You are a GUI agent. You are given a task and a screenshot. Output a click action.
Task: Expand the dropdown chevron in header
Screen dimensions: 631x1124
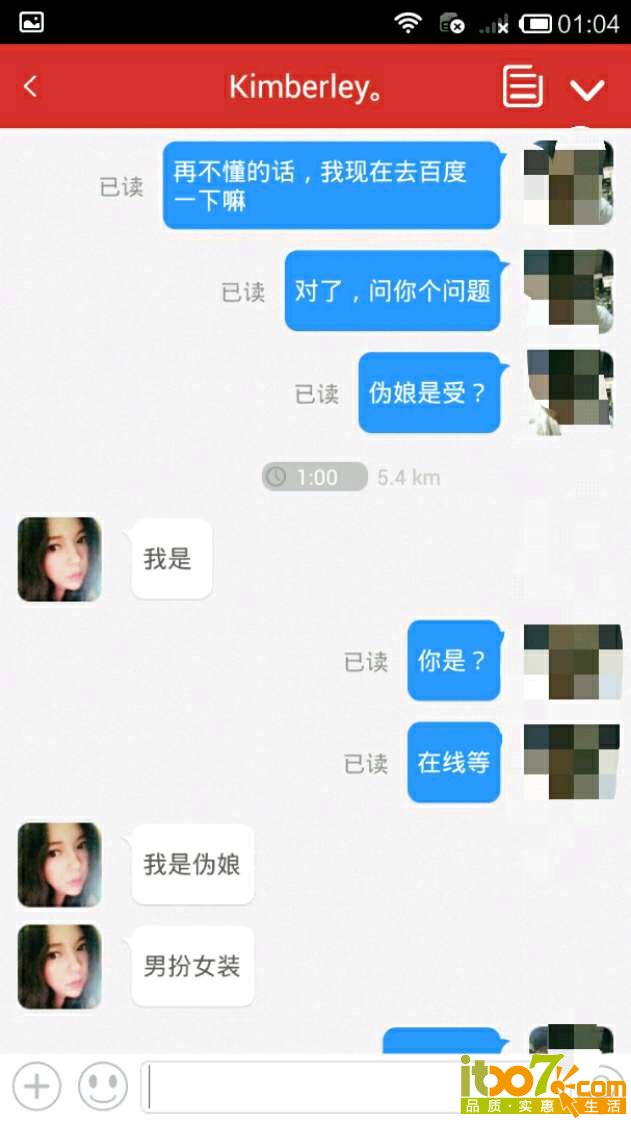click(x=587, y=89)
